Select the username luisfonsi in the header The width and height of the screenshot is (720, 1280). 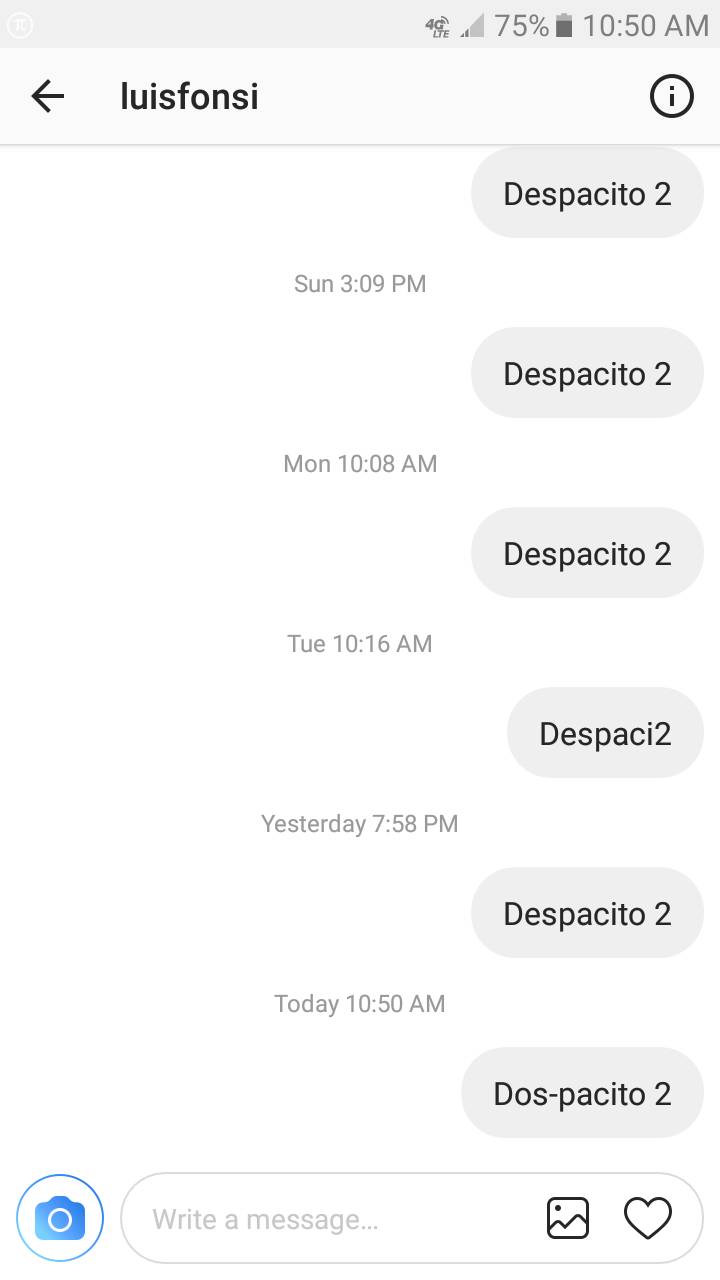pos(189,96)
